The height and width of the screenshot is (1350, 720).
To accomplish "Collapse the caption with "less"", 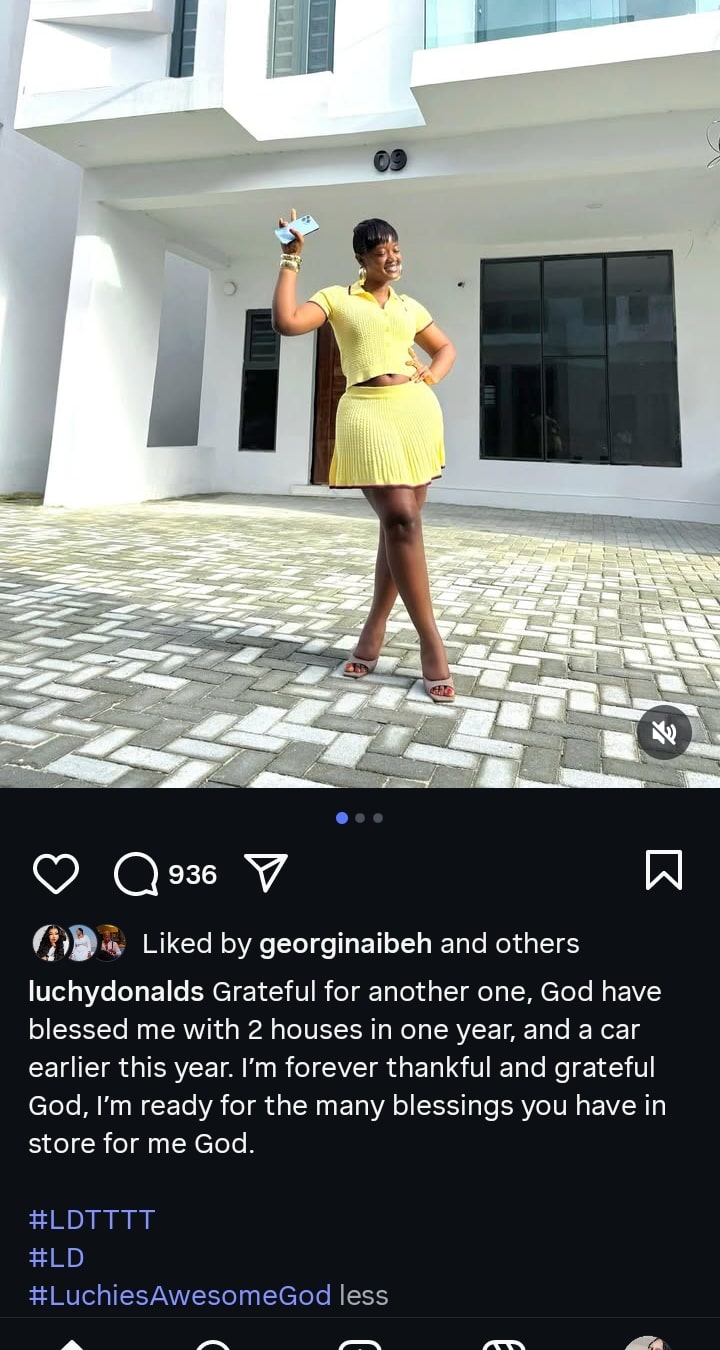I will coord(364,1295).
